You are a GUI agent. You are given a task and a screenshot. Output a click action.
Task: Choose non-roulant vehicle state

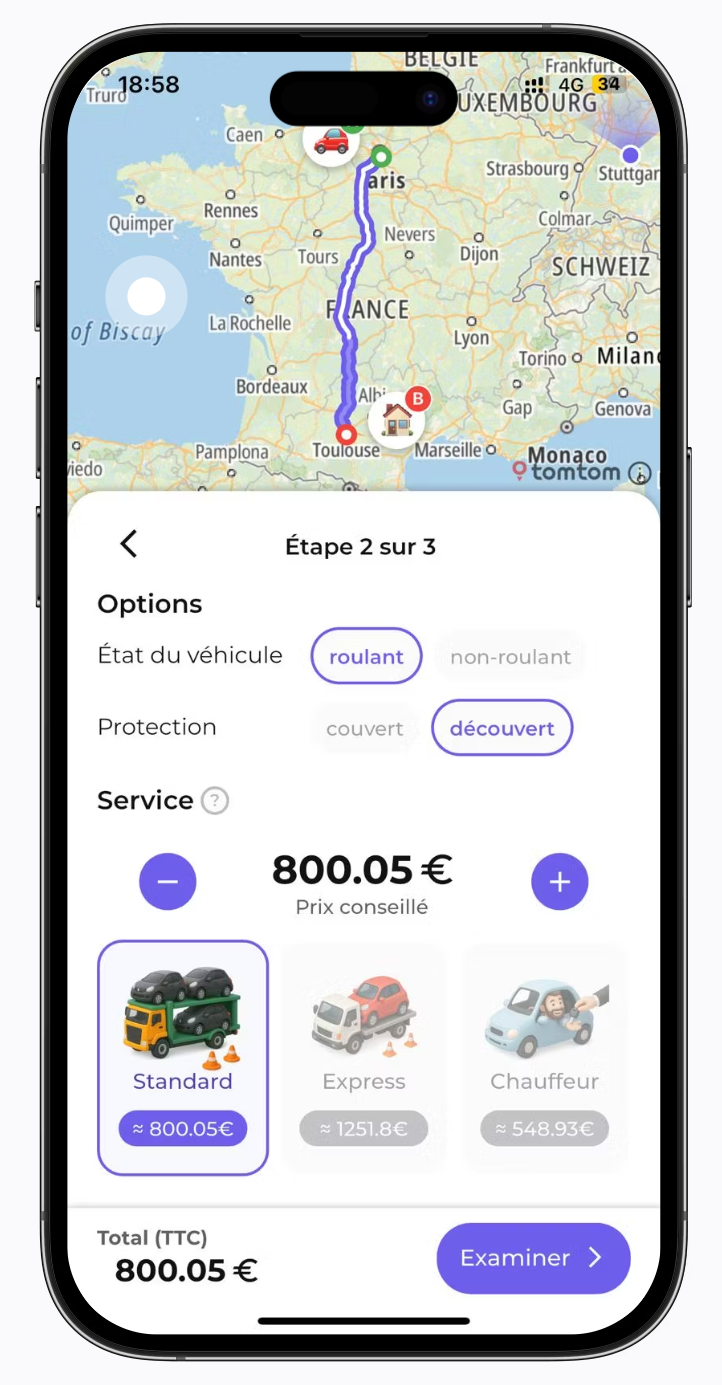coord(510,657)
